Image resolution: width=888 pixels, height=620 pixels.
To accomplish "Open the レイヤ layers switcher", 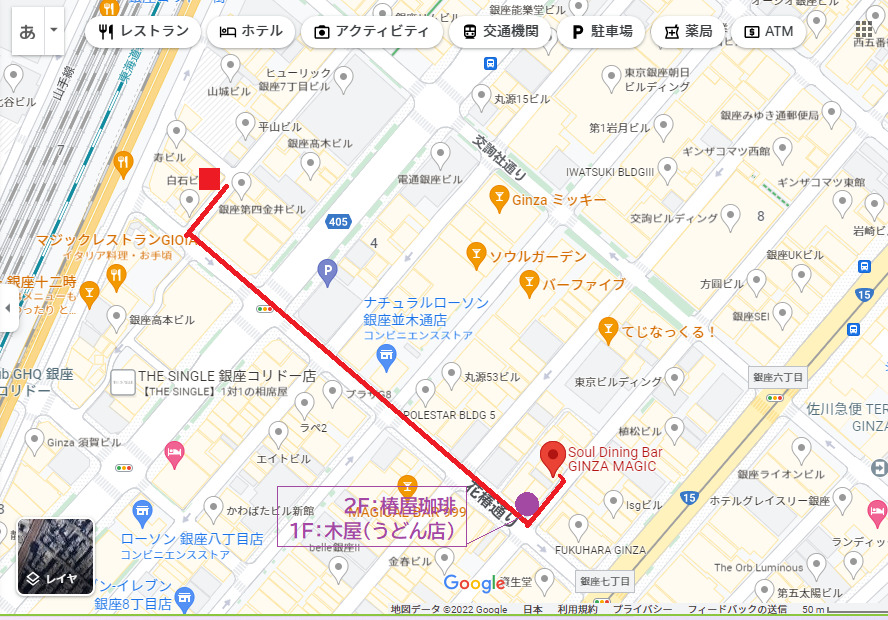I will coord(56,557).
